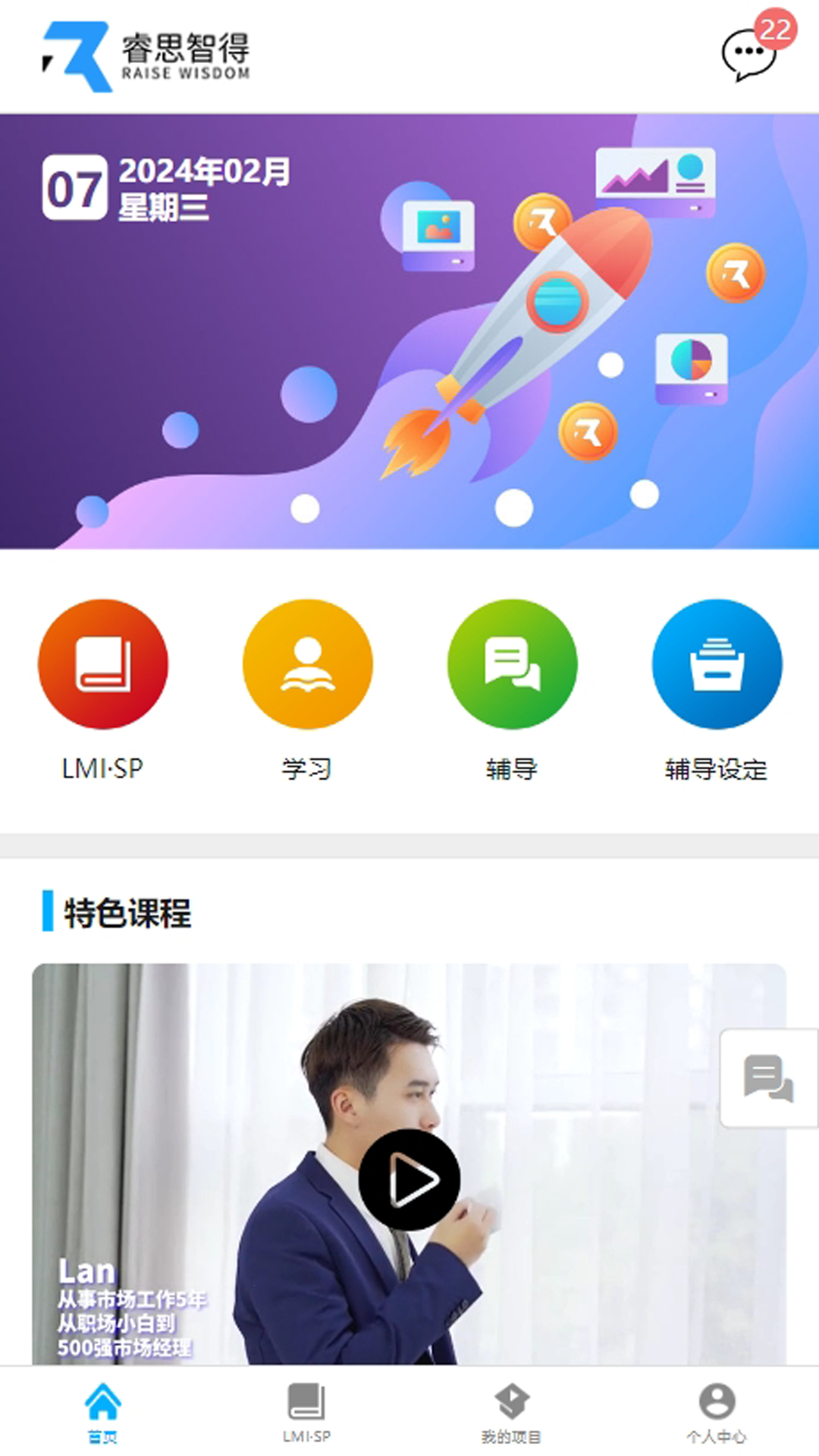This screenshot has width=819, height=1456.
Task: Open the blue 辅导设定 coaching settings icon
Action: [x=717, y=664]
